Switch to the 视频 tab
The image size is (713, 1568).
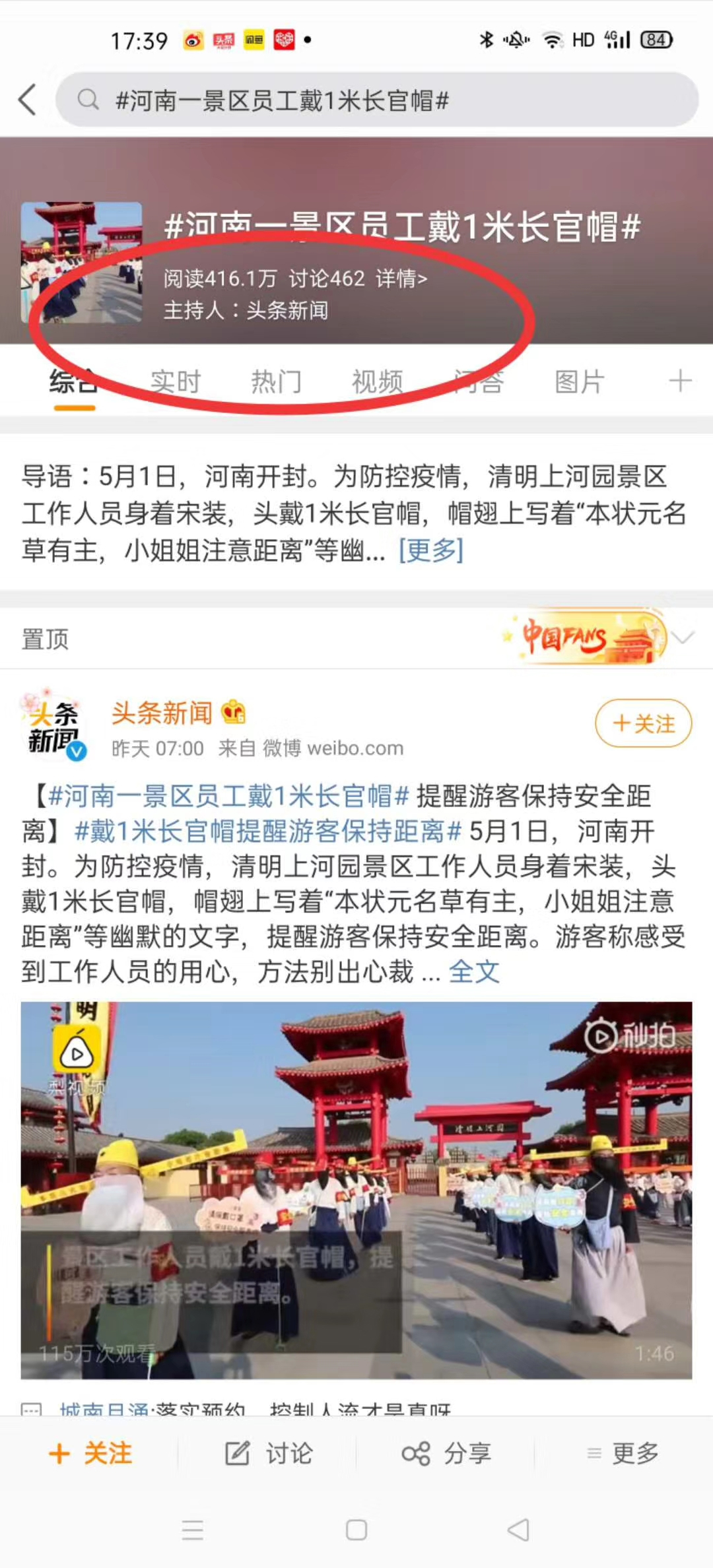tap(377, 382)
